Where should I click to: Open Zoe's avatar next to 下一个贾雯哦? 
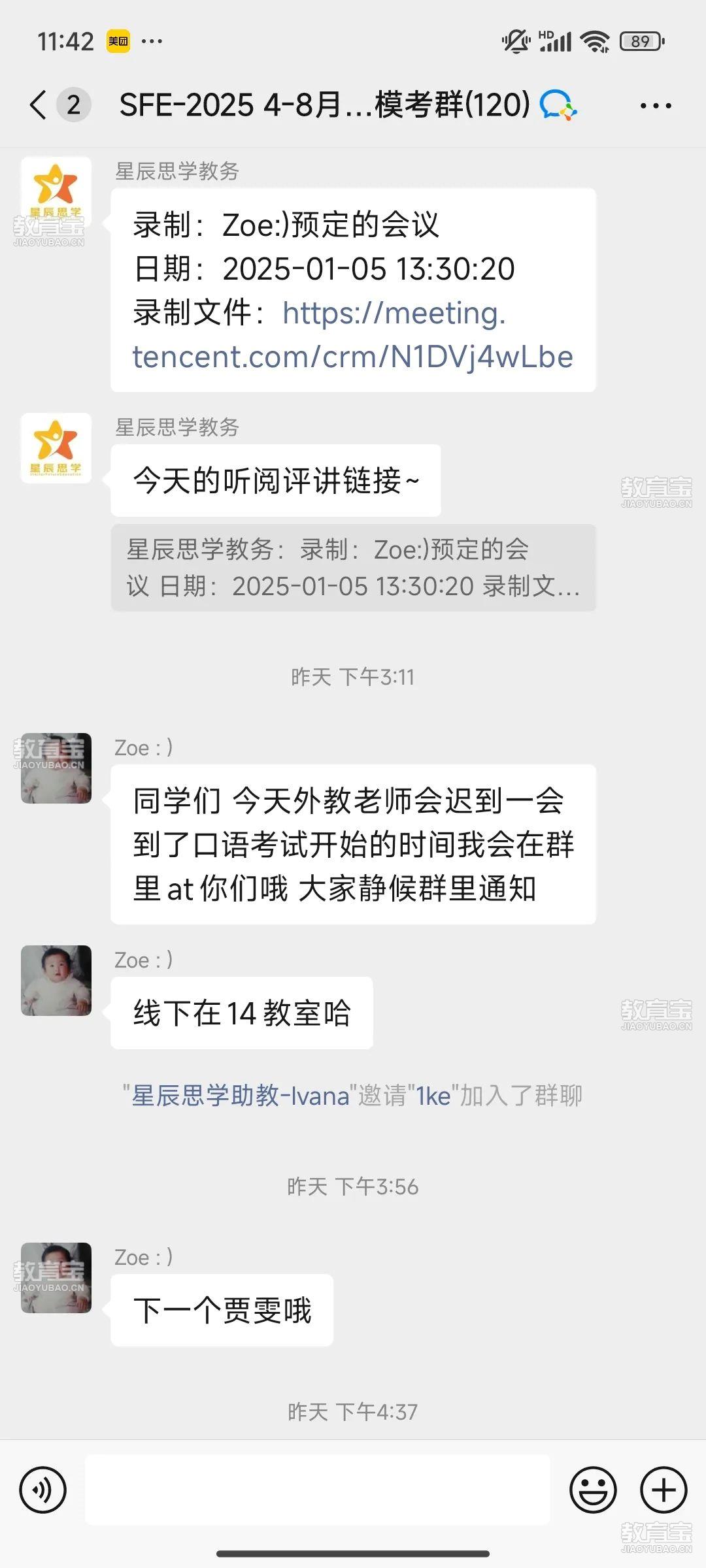pos(56,1277)
